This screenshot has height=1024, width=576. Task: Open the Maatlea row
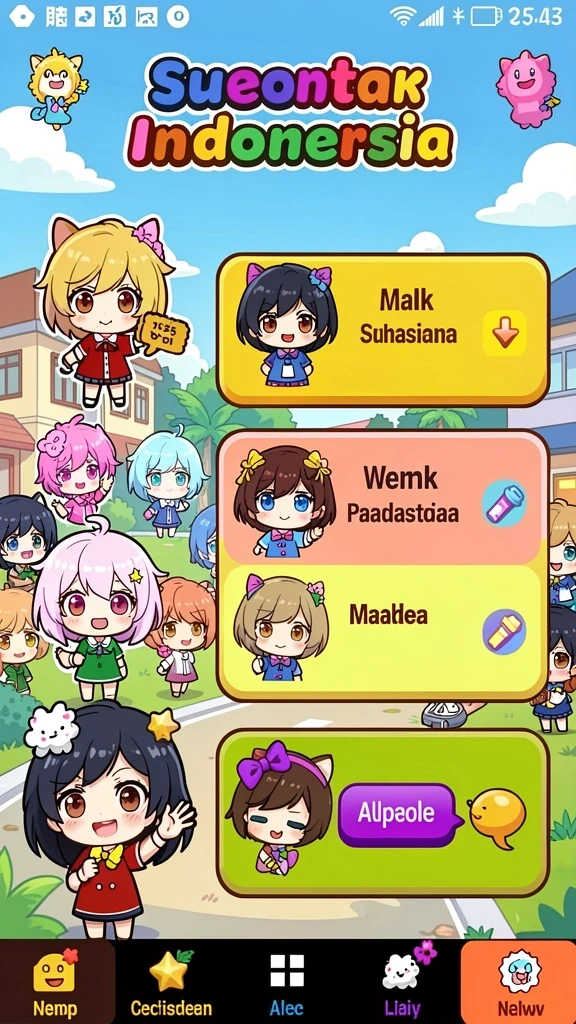(383, 631)
